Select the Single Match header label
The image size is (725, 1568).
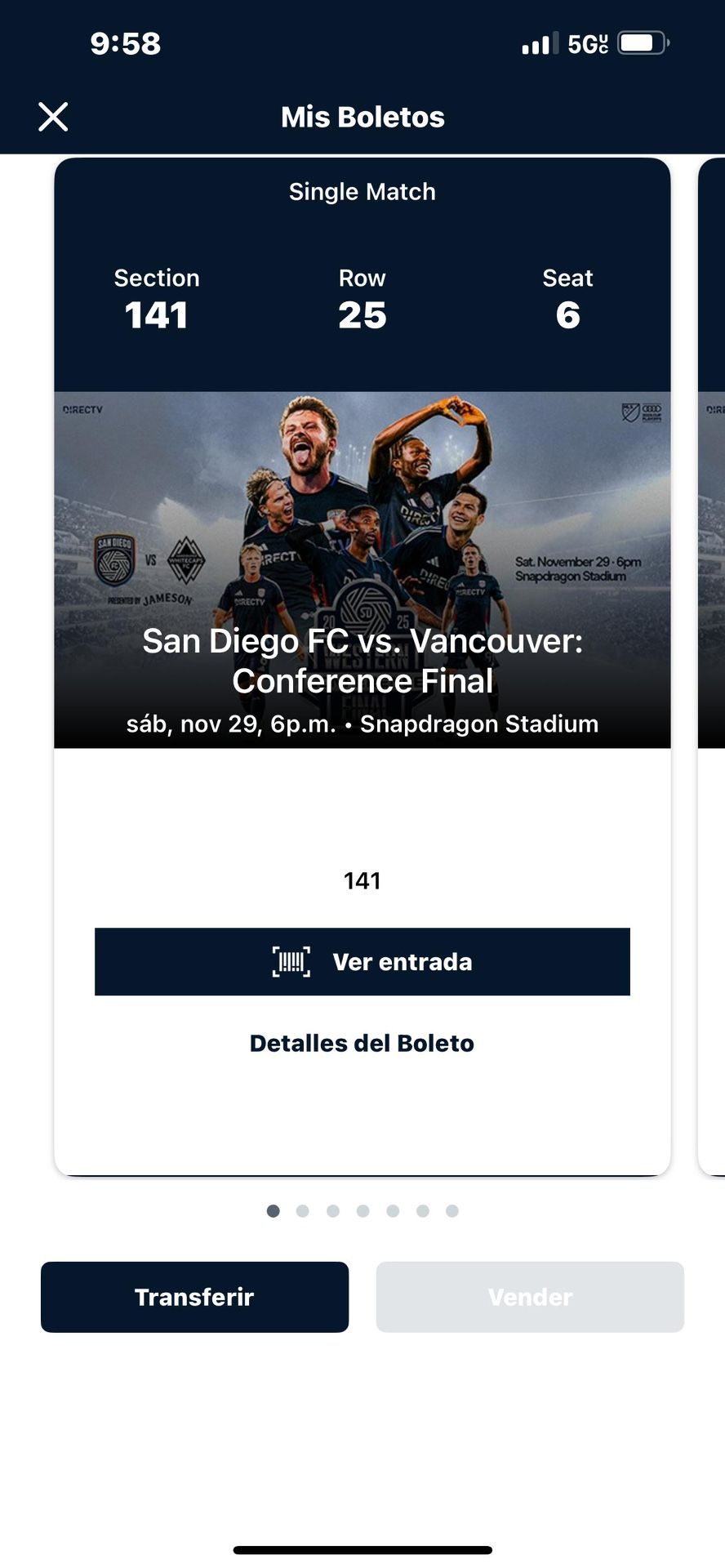point(362,191)
